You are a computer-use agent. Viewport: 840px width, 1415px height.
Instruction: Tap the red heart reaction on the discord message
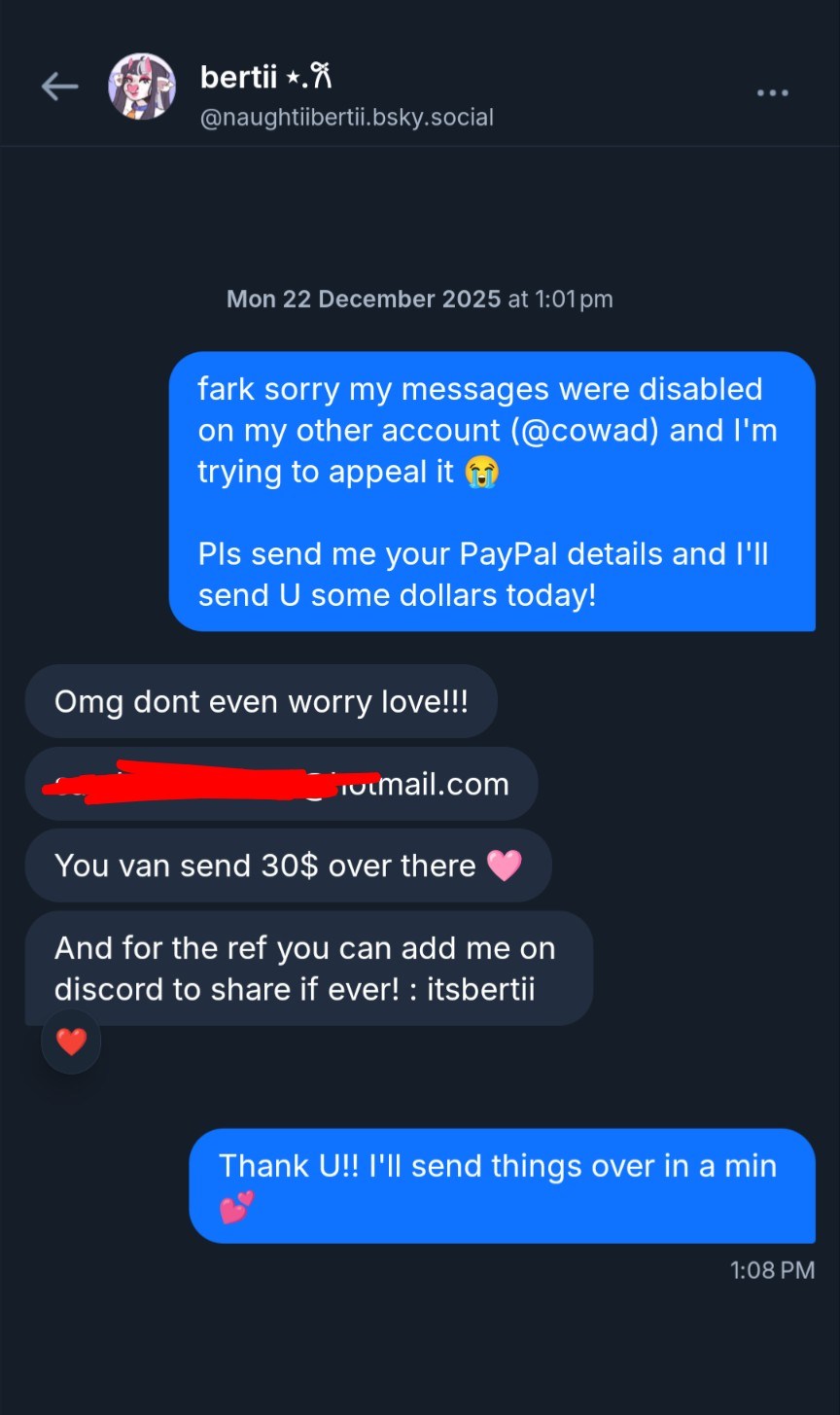(x=71, y=1042)
